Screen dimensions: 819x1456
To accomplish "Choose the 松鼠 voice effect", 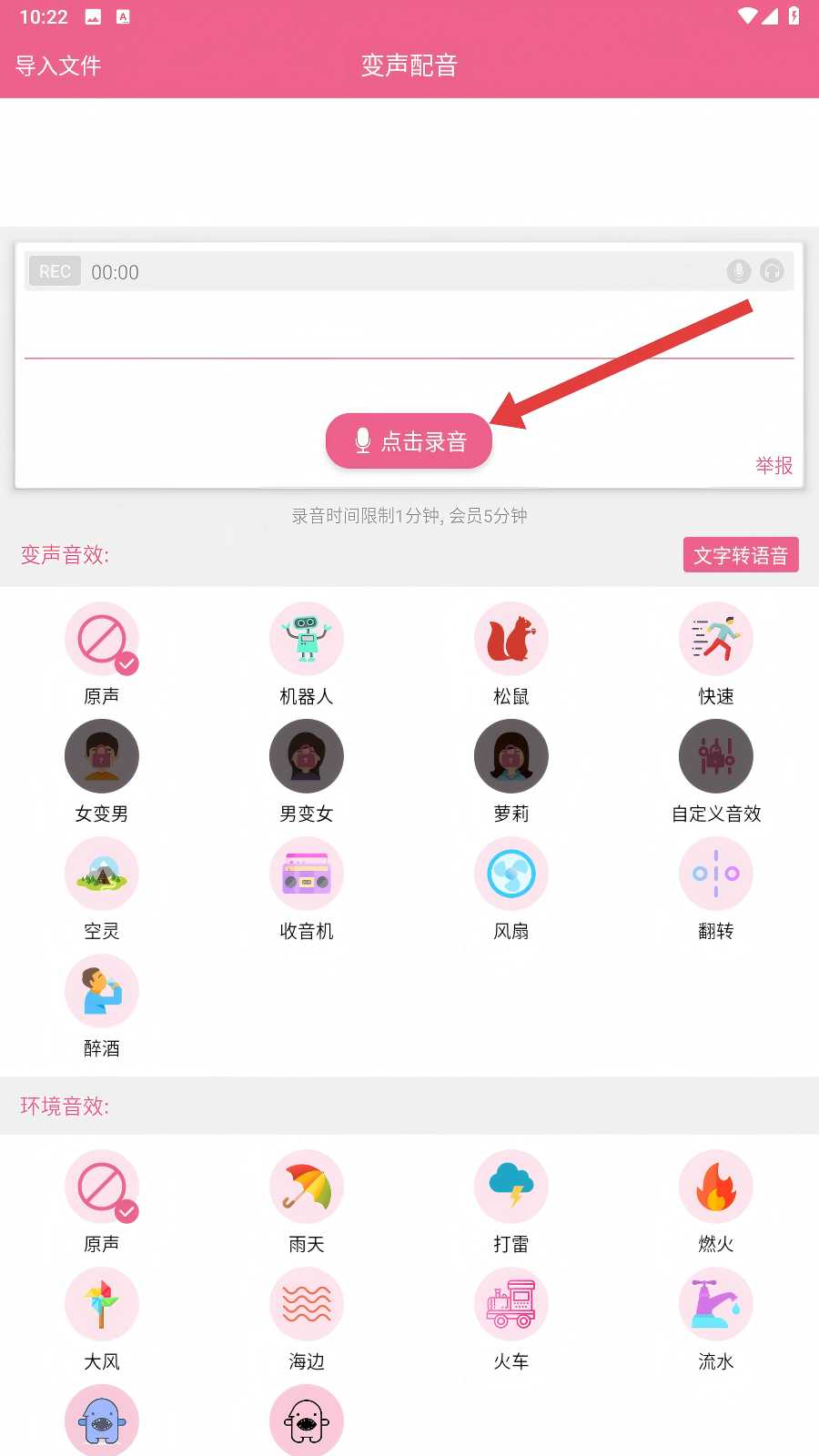I will coord(511,640).
